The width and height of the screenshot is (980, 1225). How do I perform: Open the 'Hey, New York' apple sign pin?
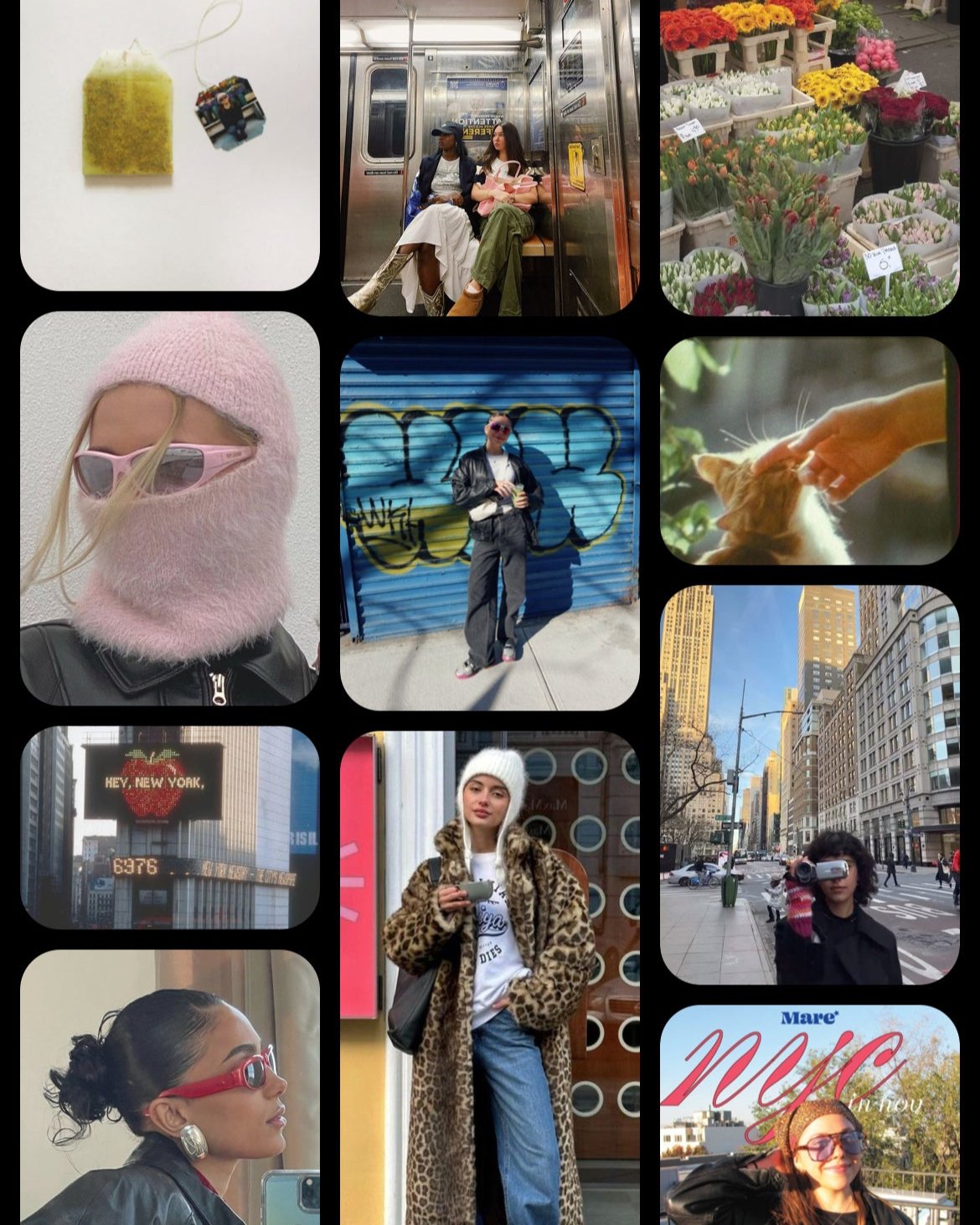pyautogui.click(x=169, y=827)
